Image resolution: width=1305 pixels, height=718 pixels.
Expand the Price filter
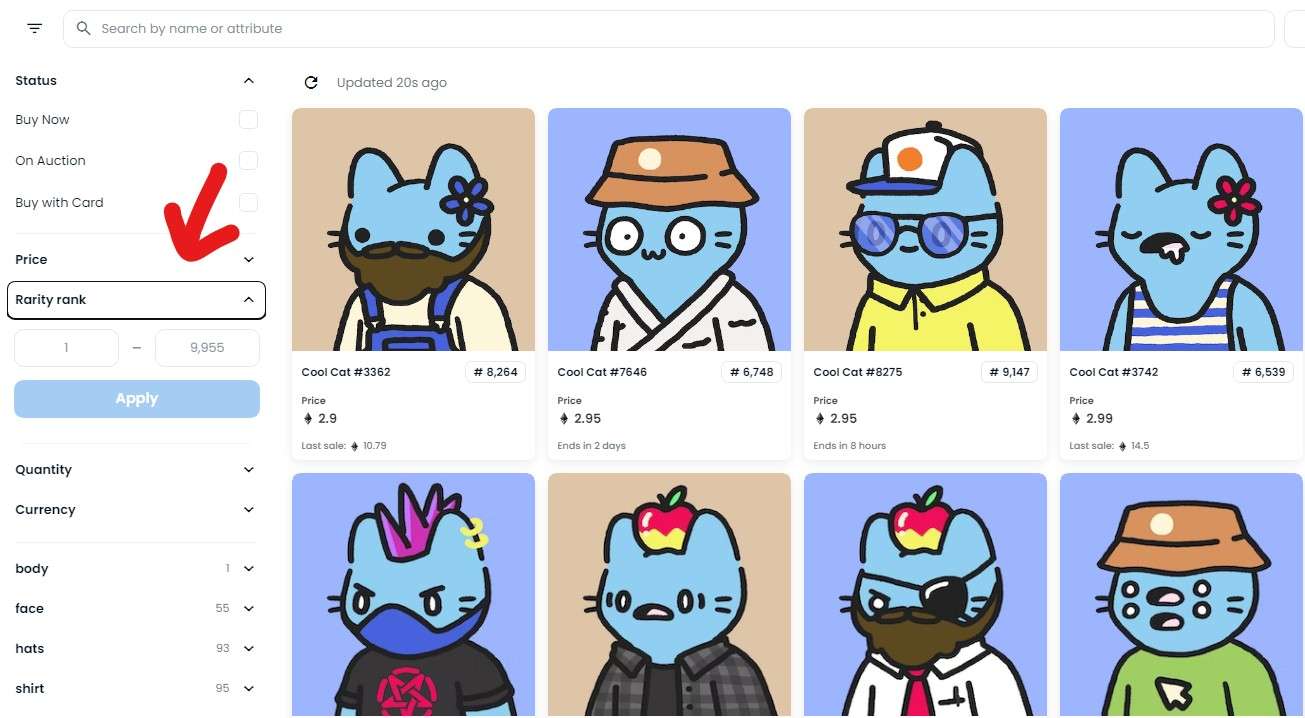point(249,260)
